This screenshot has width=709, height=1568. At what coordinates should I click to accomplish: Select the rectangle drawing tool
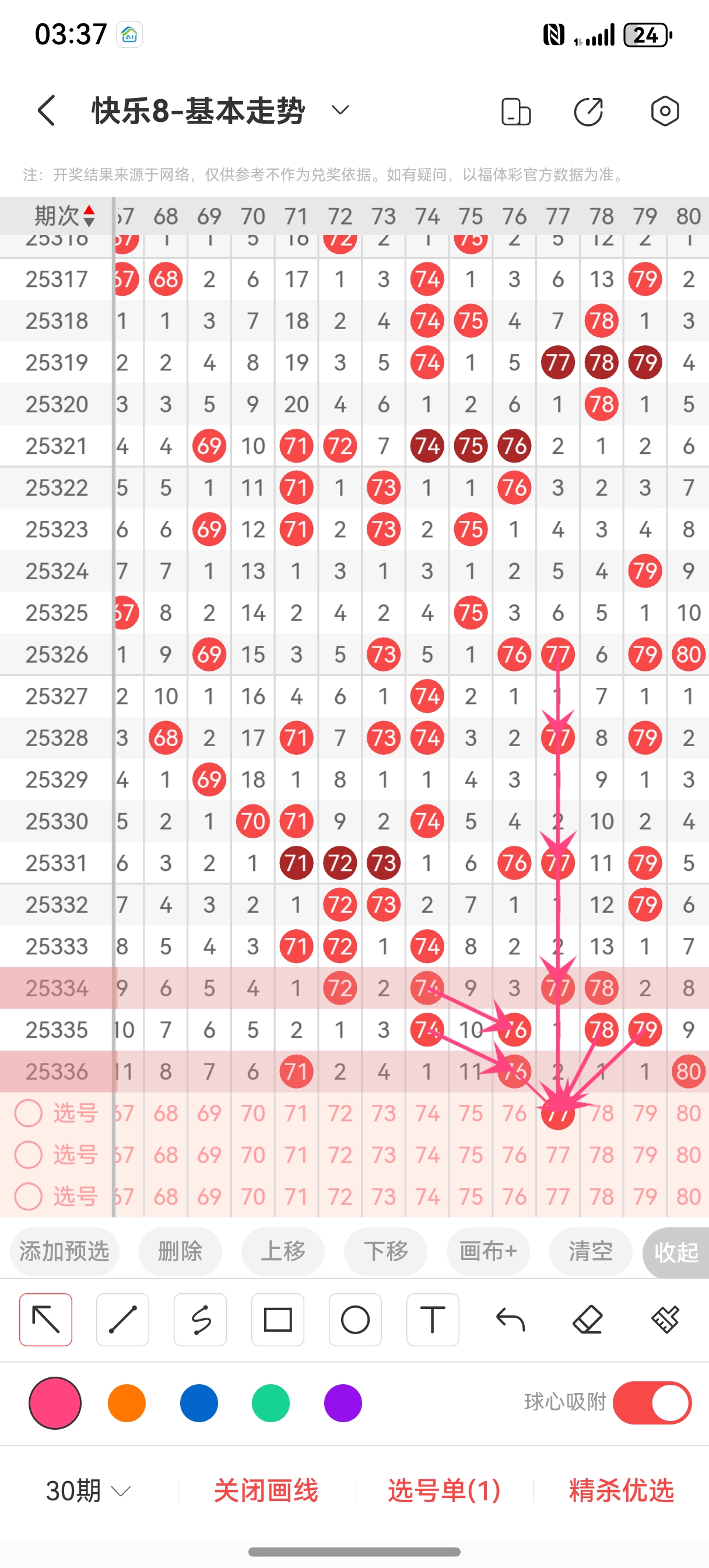[278, 1319]
